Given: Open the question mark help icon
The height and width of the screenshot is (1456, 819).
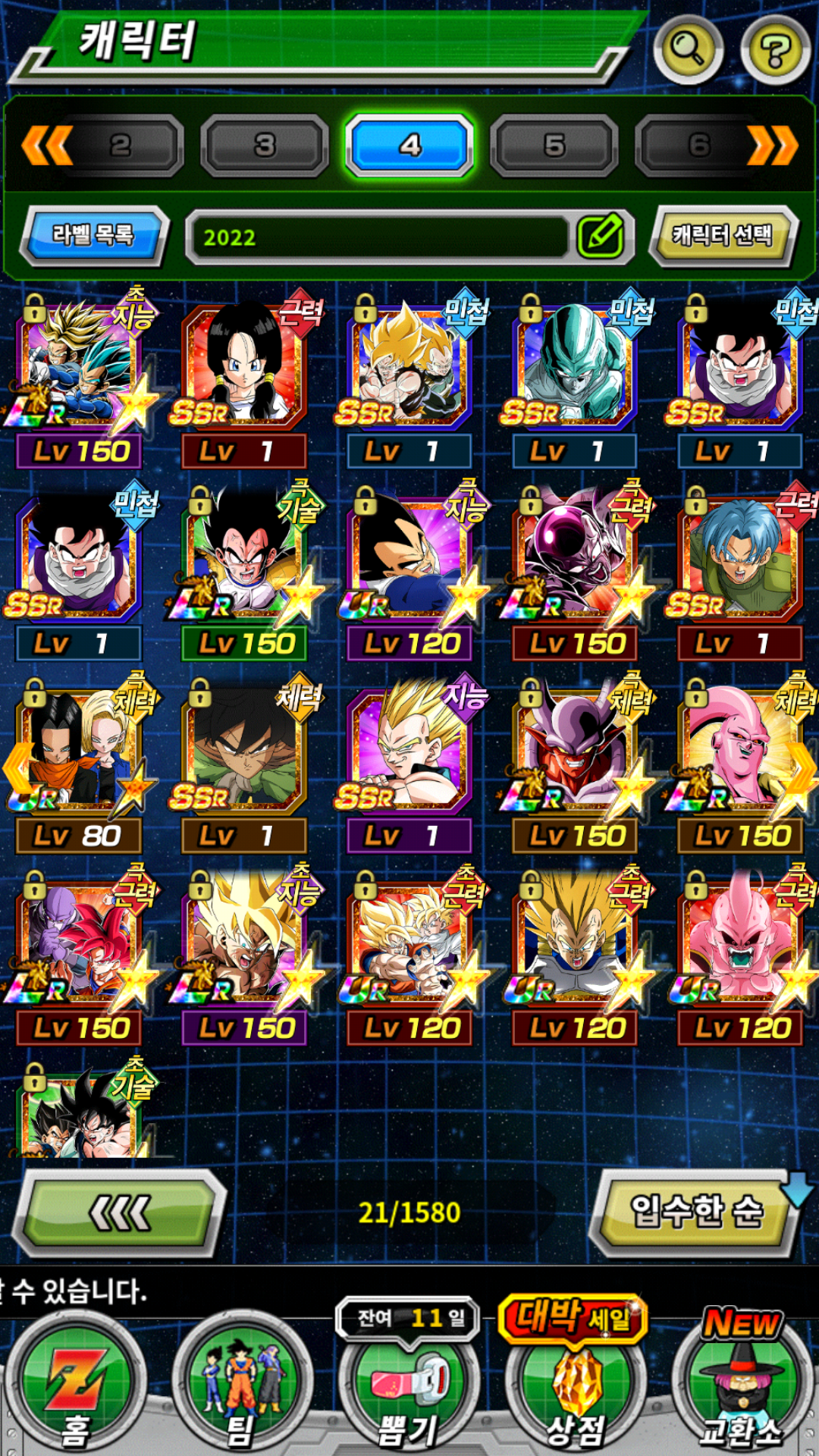Looking at the screenshot, I should coord(775,50).
